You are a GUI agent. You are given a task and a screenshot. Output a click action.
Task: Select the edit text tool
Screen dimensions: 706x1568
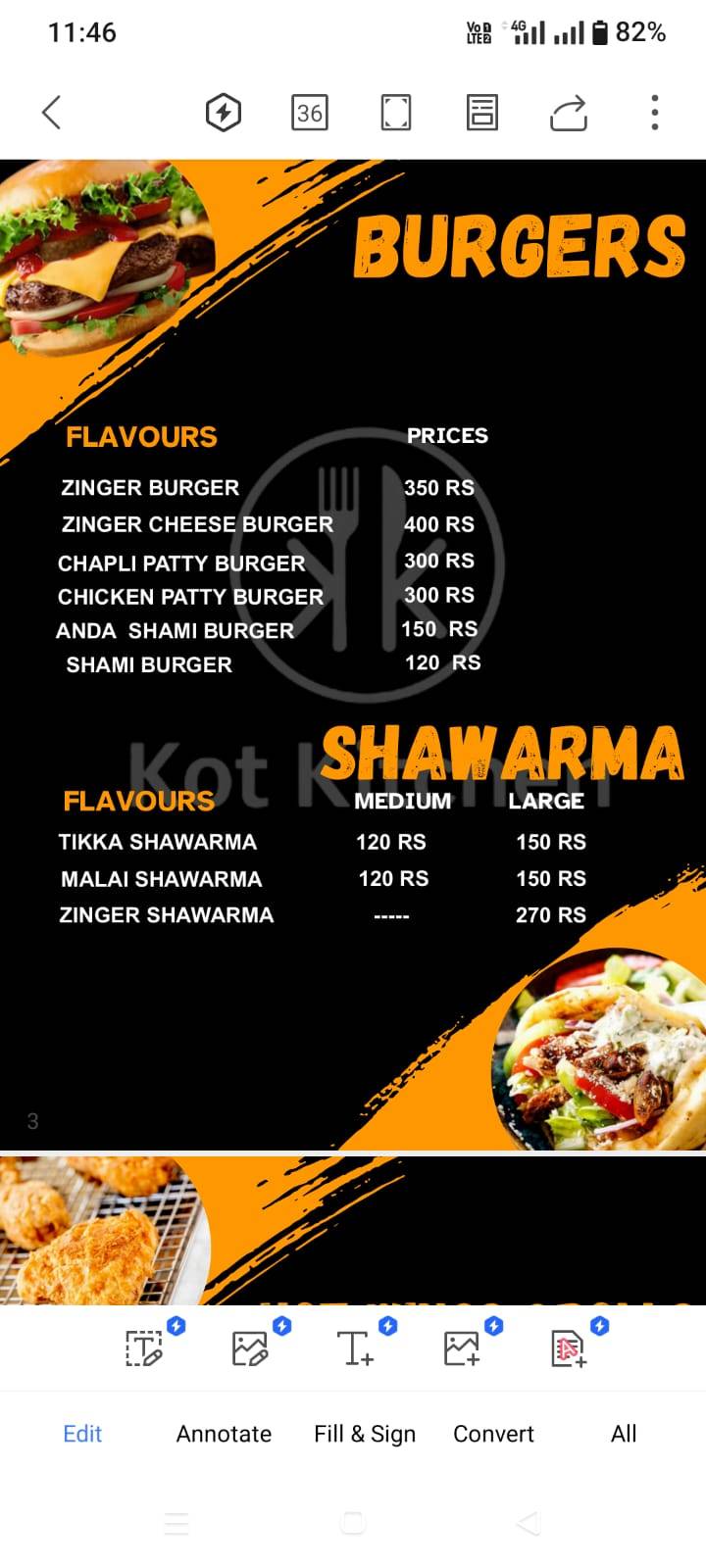[145, 1348]
